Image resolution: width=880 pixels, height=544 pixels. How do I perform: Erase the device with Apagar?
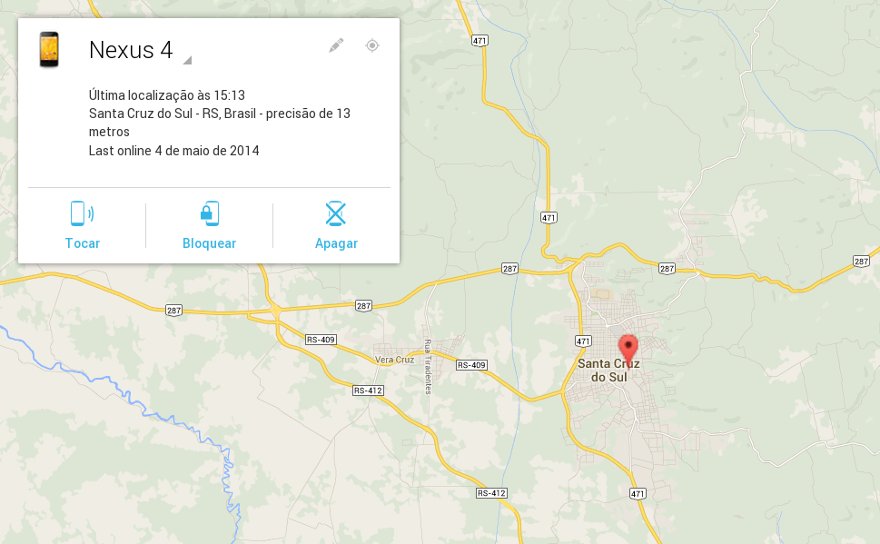coord(336,225)
